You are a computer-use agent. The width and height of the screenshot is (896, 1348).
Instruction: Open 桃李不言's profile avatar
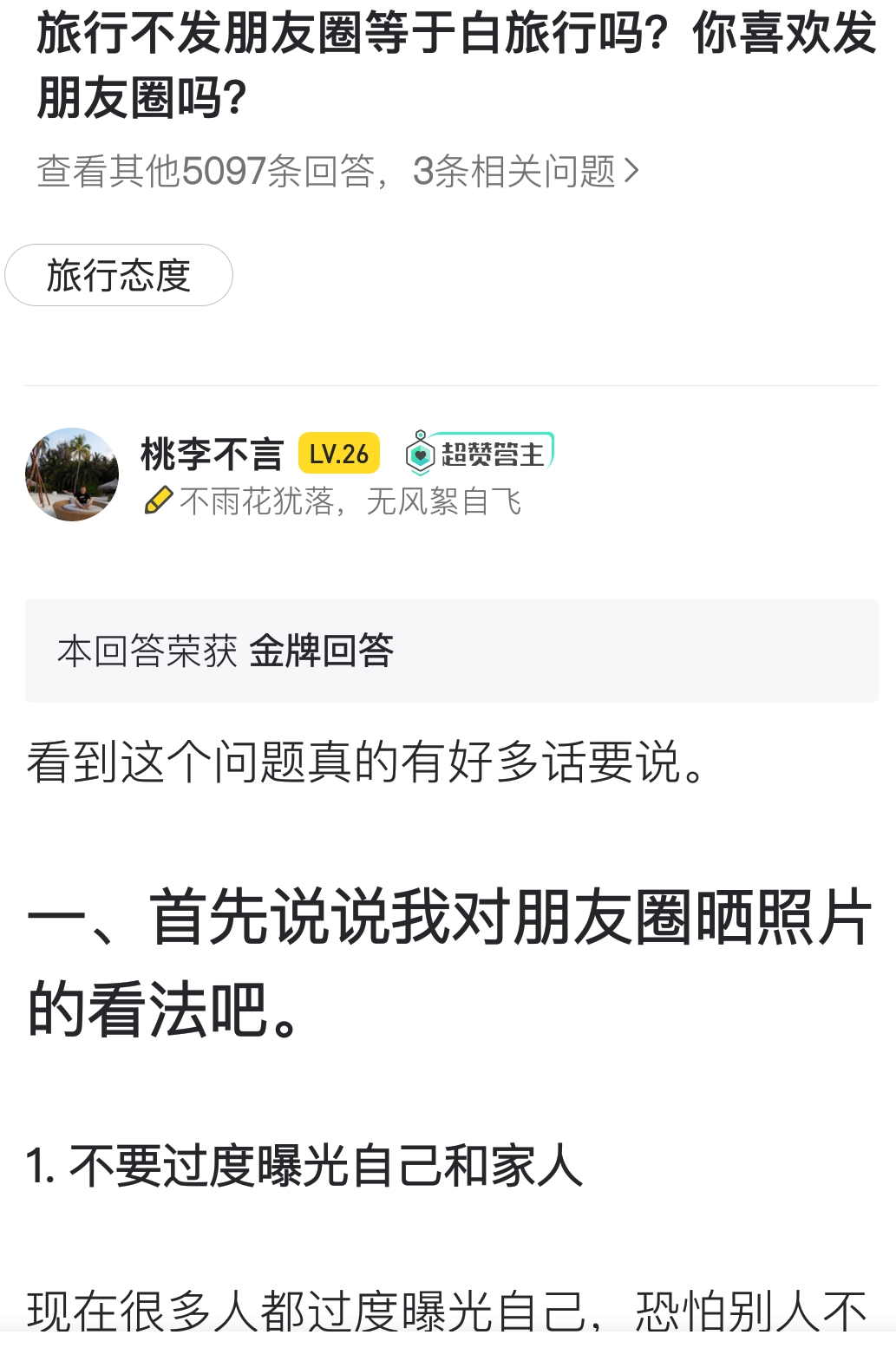tap(72, 474)
